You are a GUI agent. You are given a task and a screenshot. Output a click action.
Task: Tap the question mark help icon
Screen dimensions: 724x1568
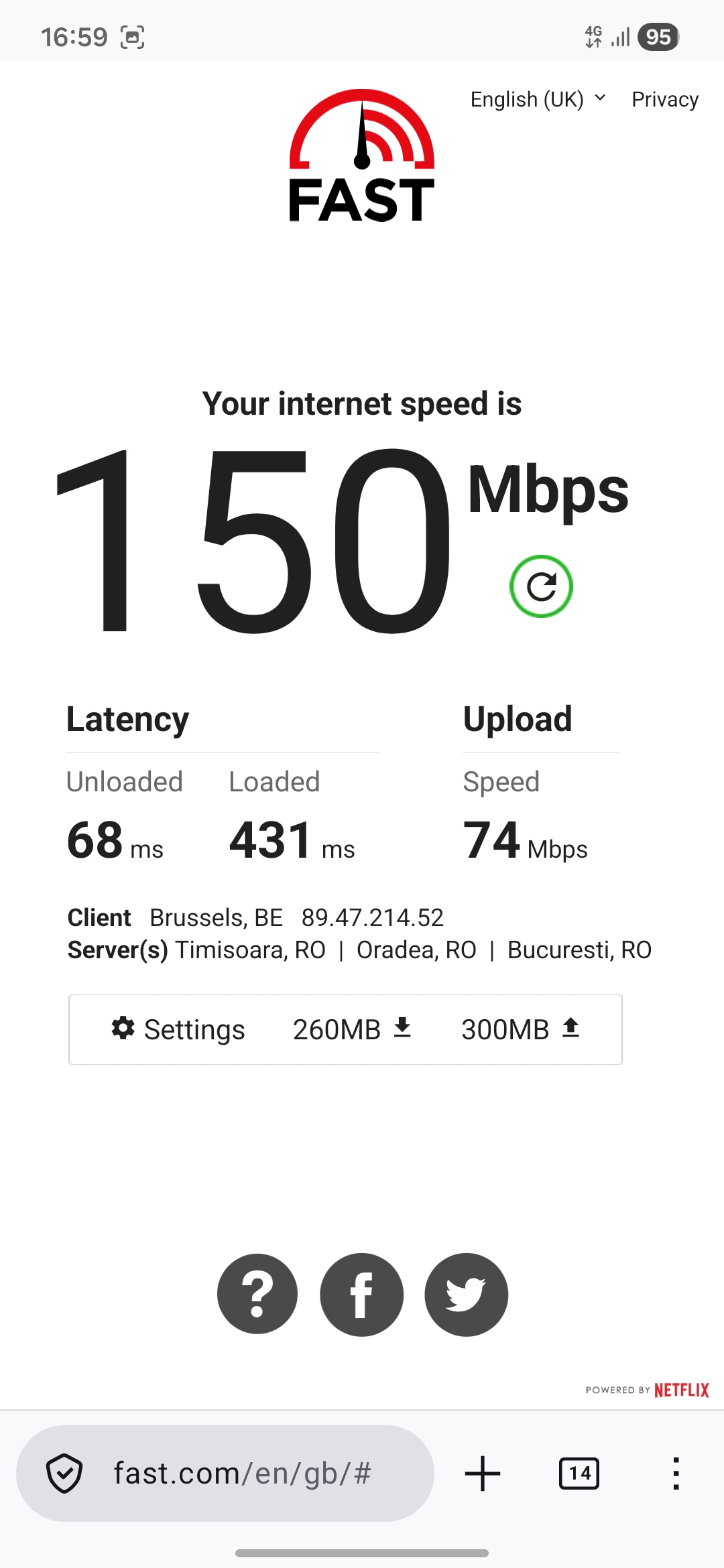tap(257, 1294)
